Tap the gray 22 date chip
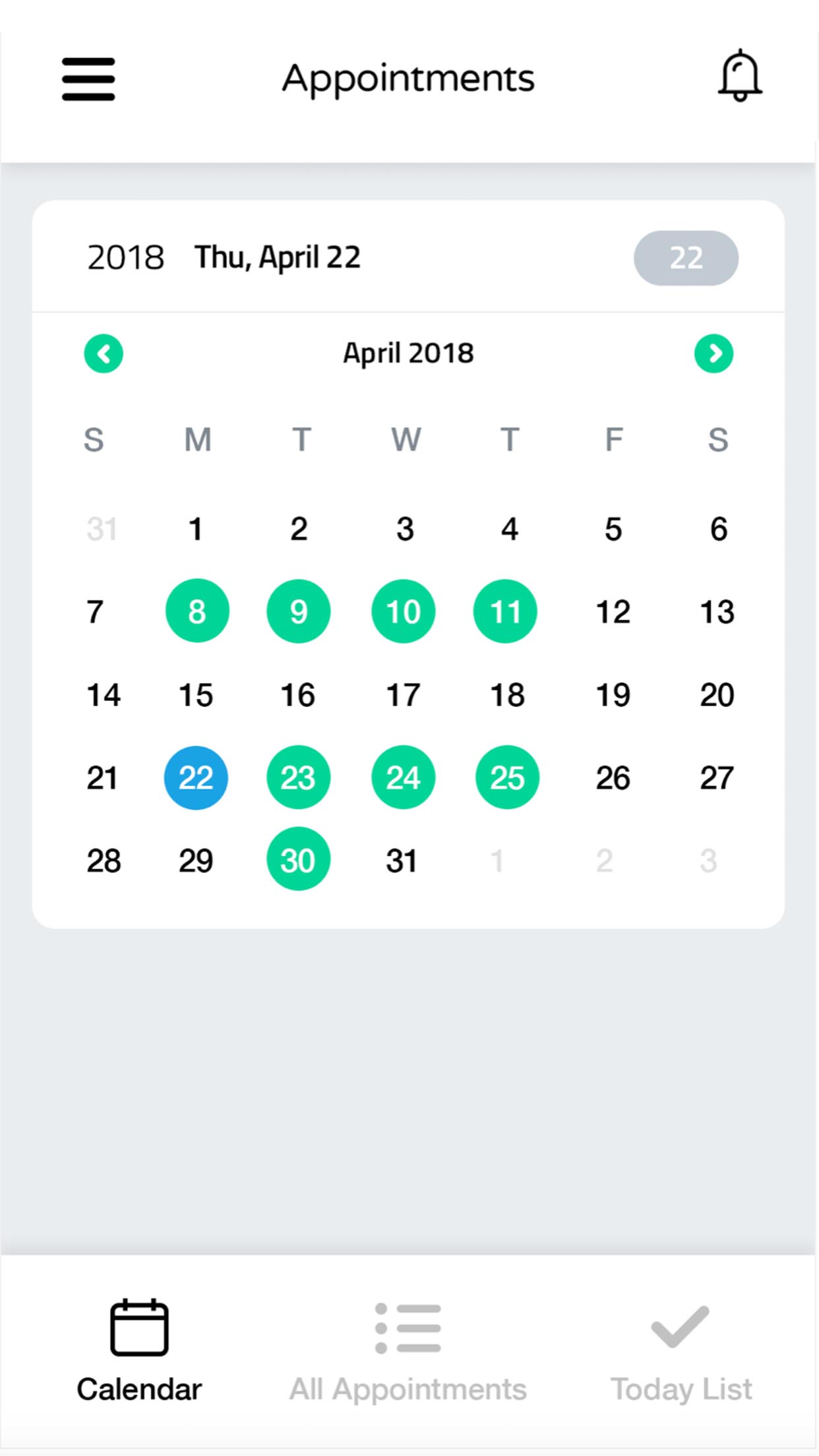 pyautogui.click(x=686, y=258)
